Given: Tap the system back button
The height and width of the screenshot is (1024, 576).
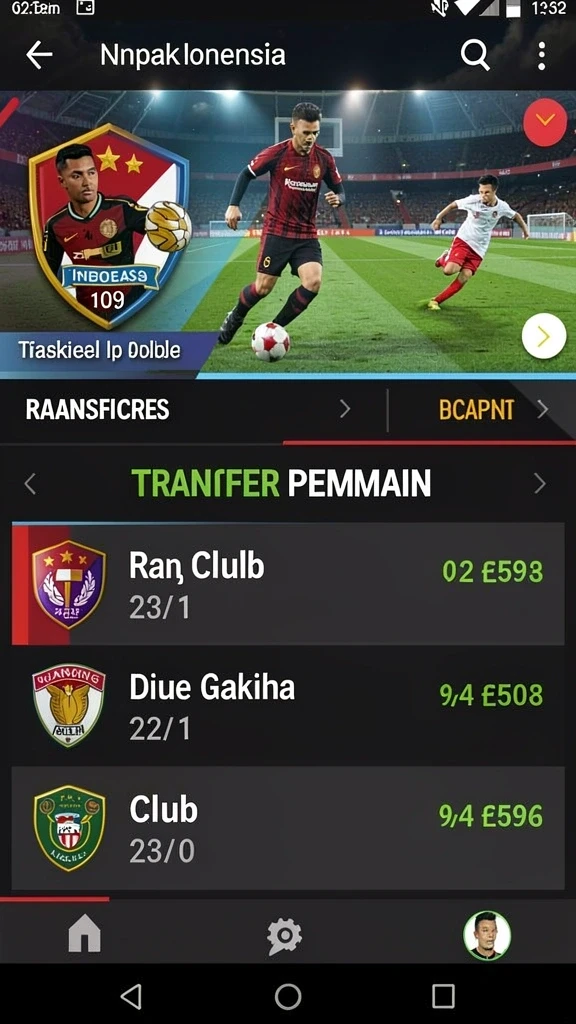Looking at the screenshot, I should pyautogui.click(x=131, y=997).
